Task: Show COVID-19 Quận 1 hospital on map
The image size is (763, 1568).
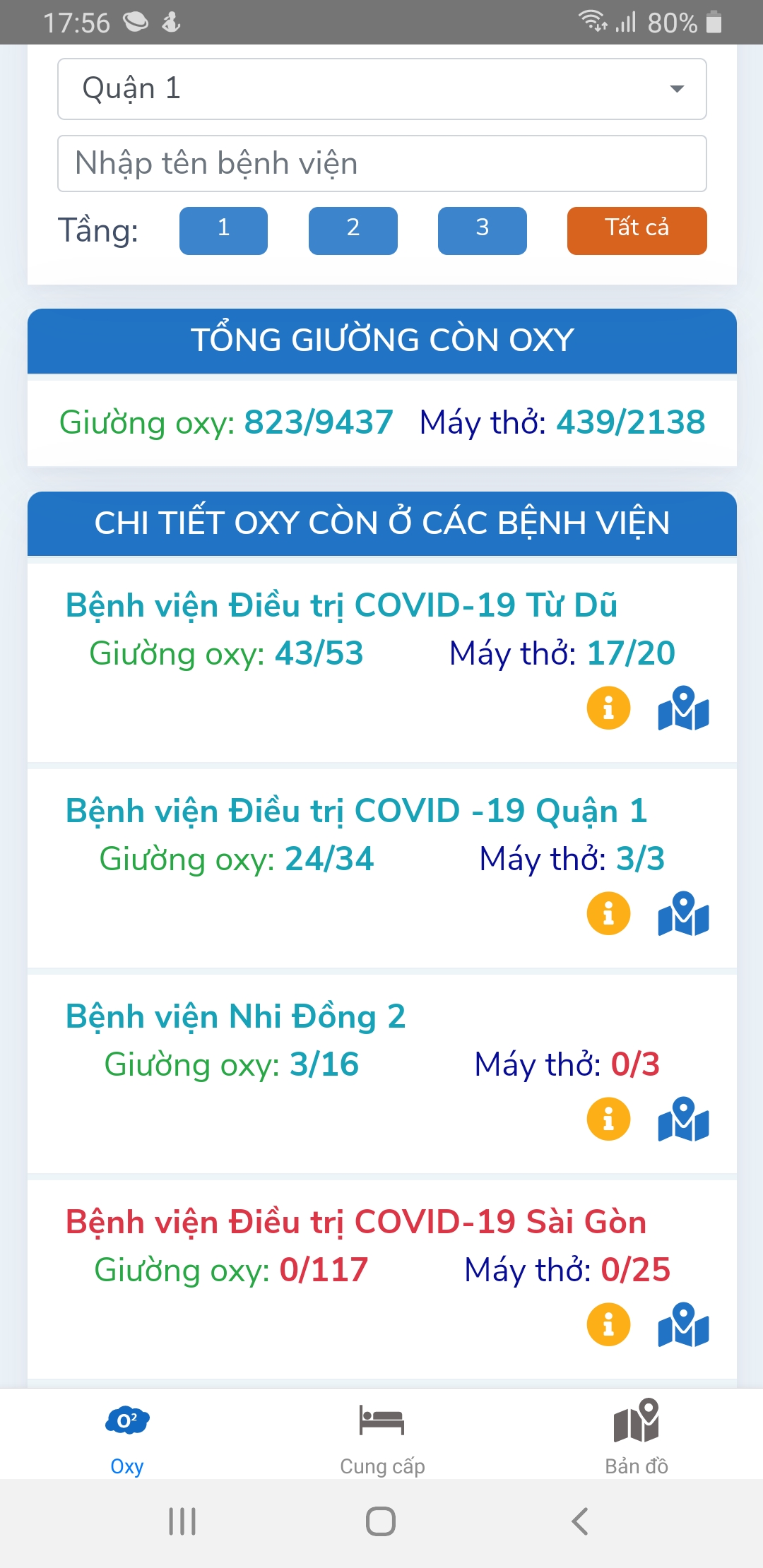Action: point(682,914)
